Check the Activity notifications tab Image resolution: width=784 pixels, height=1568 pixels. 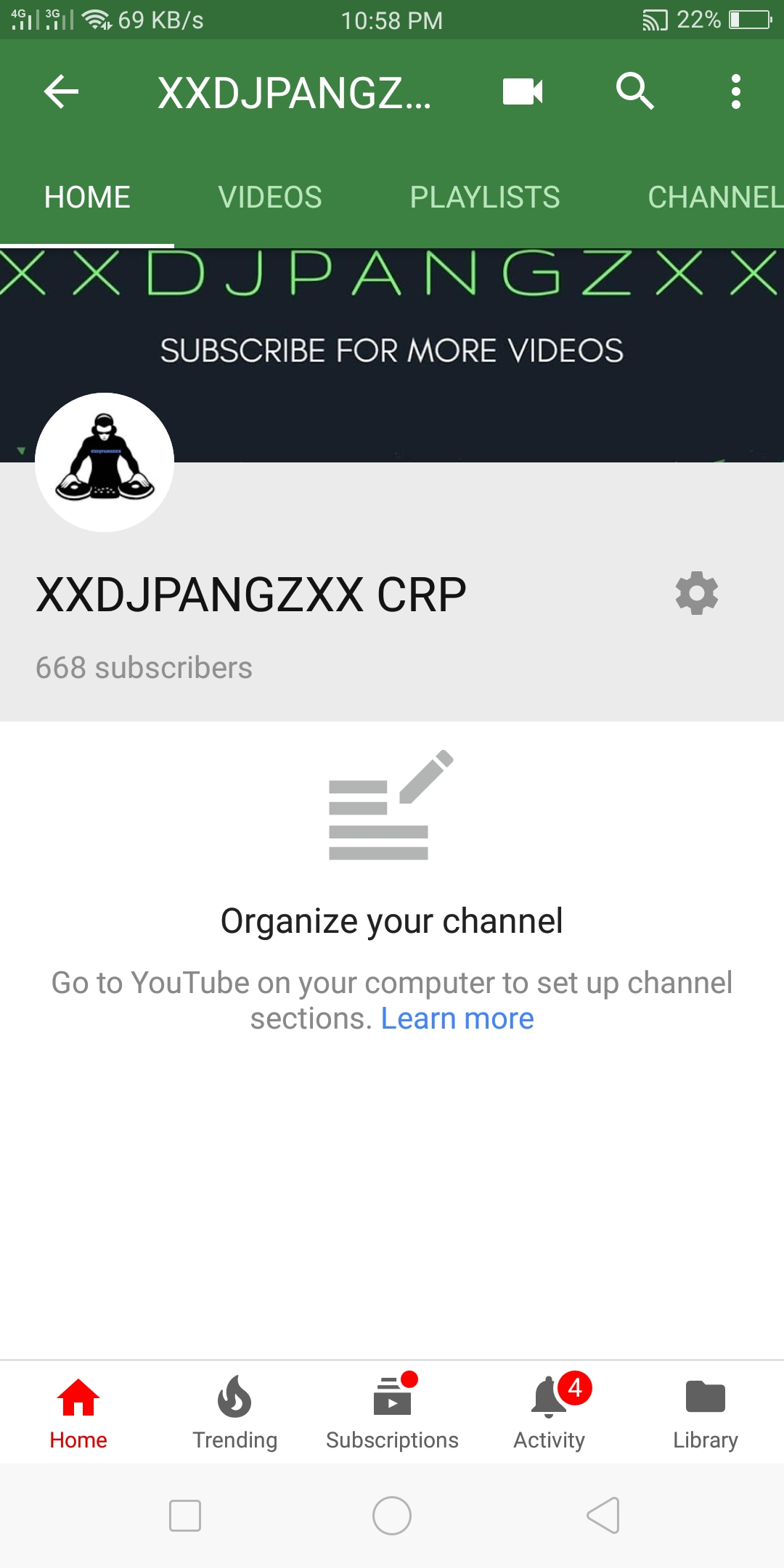[550, 1412]
